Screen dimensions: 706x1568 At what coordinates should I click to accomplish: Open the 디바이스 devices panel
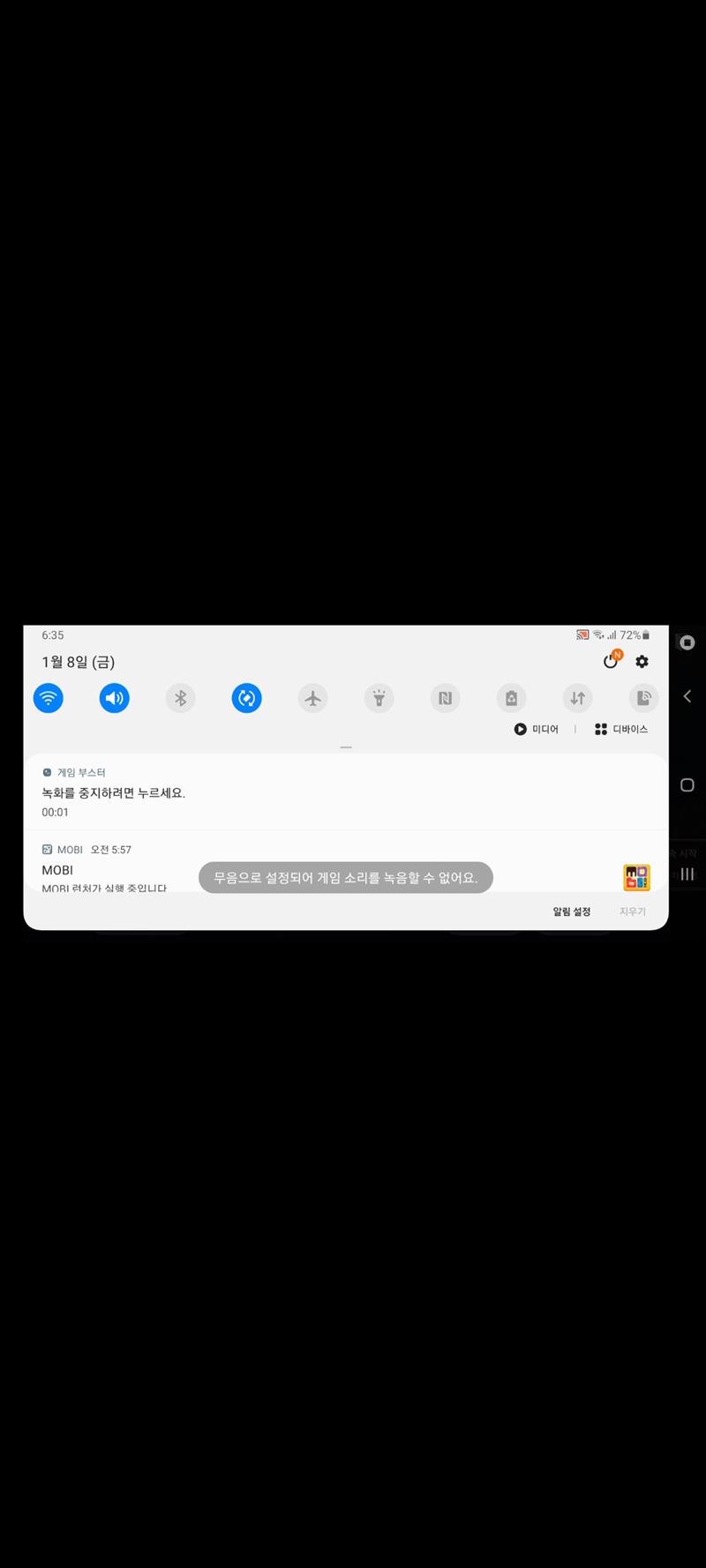click(x=621, y=729)
